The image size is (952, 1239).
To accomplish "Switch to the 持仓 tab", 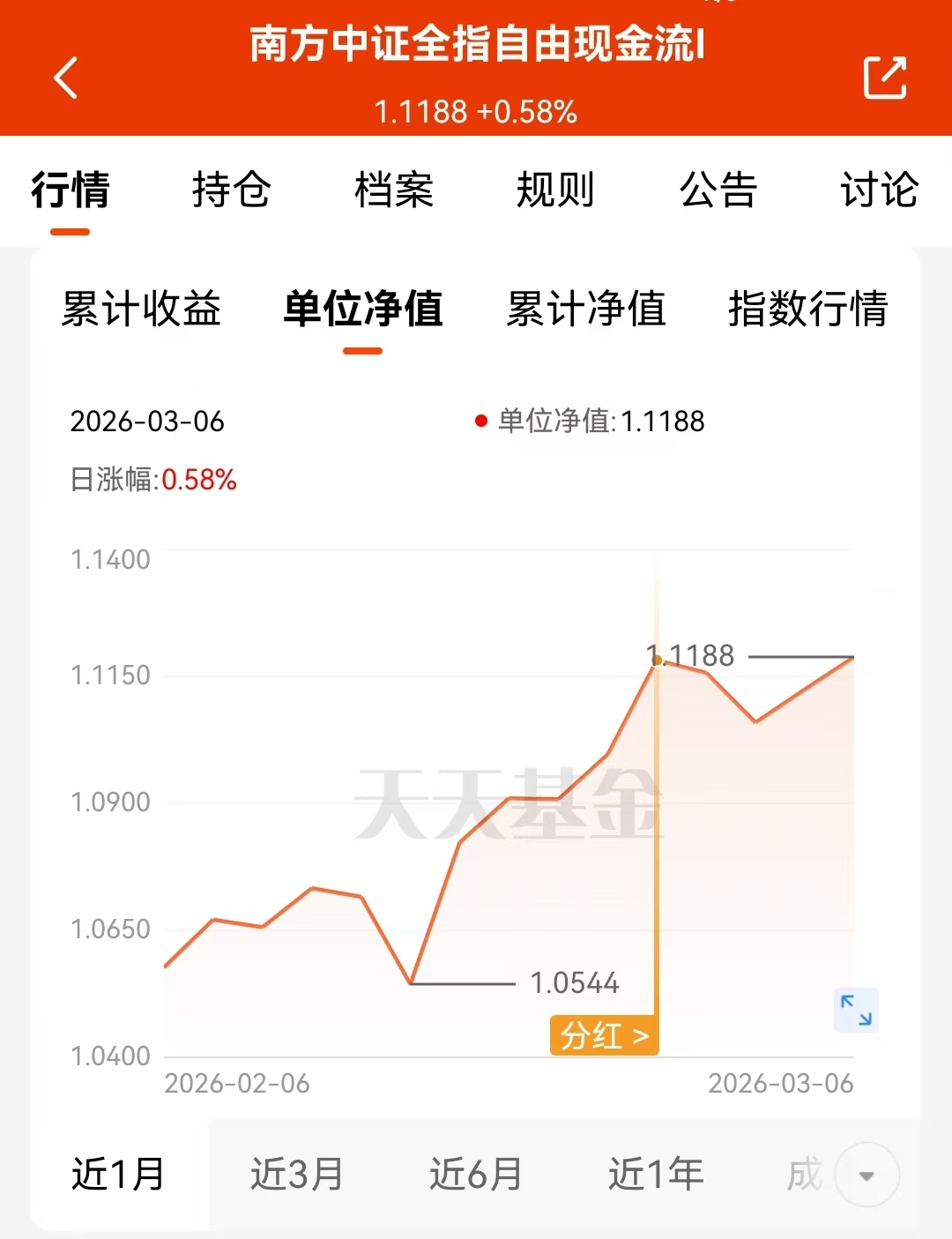I will 232,190.
